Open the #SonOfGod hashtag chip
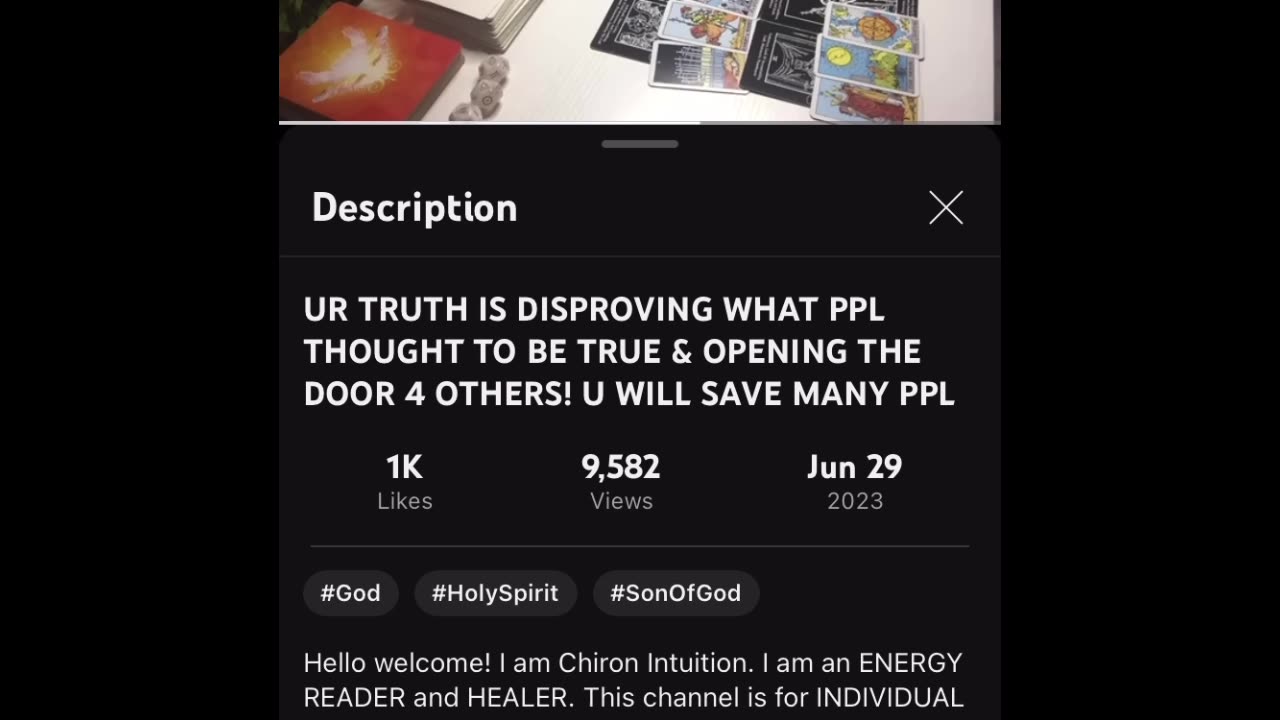Image resolution: width=1280 pixels, height=720 pixels. [x=676, y=593]
